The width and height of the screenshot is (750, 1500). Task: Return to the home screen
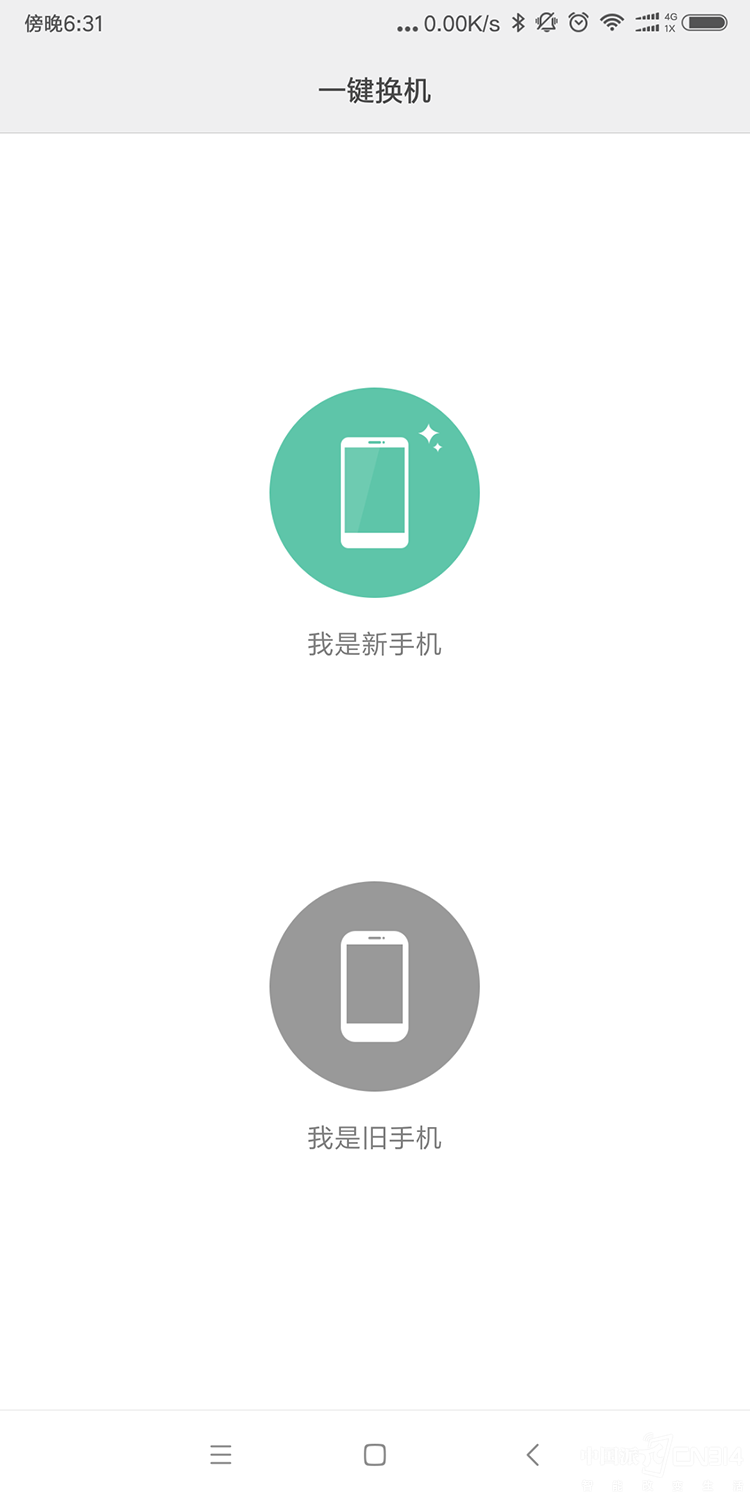tap(375, 1455)
